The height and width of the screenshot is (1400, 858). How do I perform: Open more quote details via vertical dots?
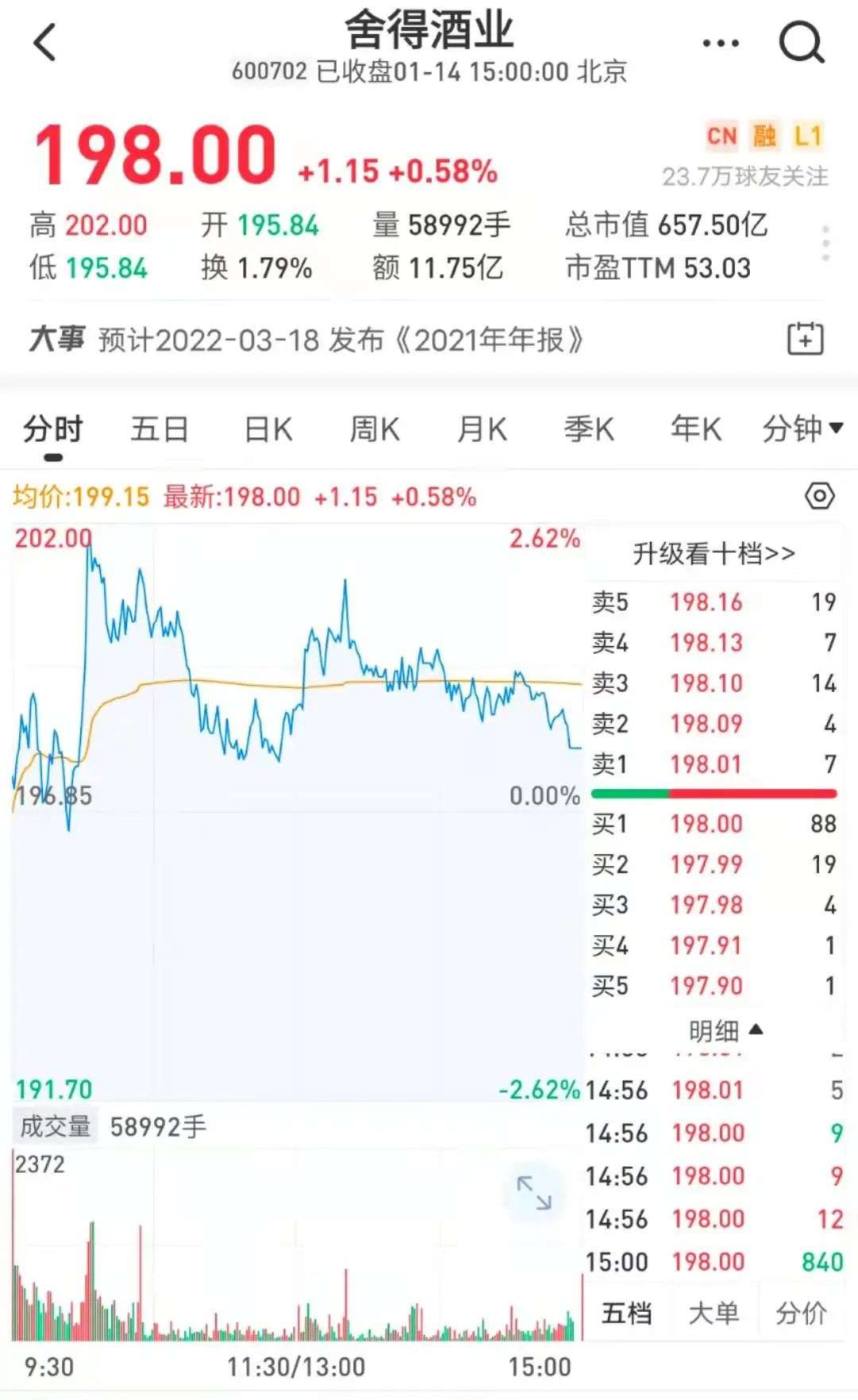(x=825, y=244)
